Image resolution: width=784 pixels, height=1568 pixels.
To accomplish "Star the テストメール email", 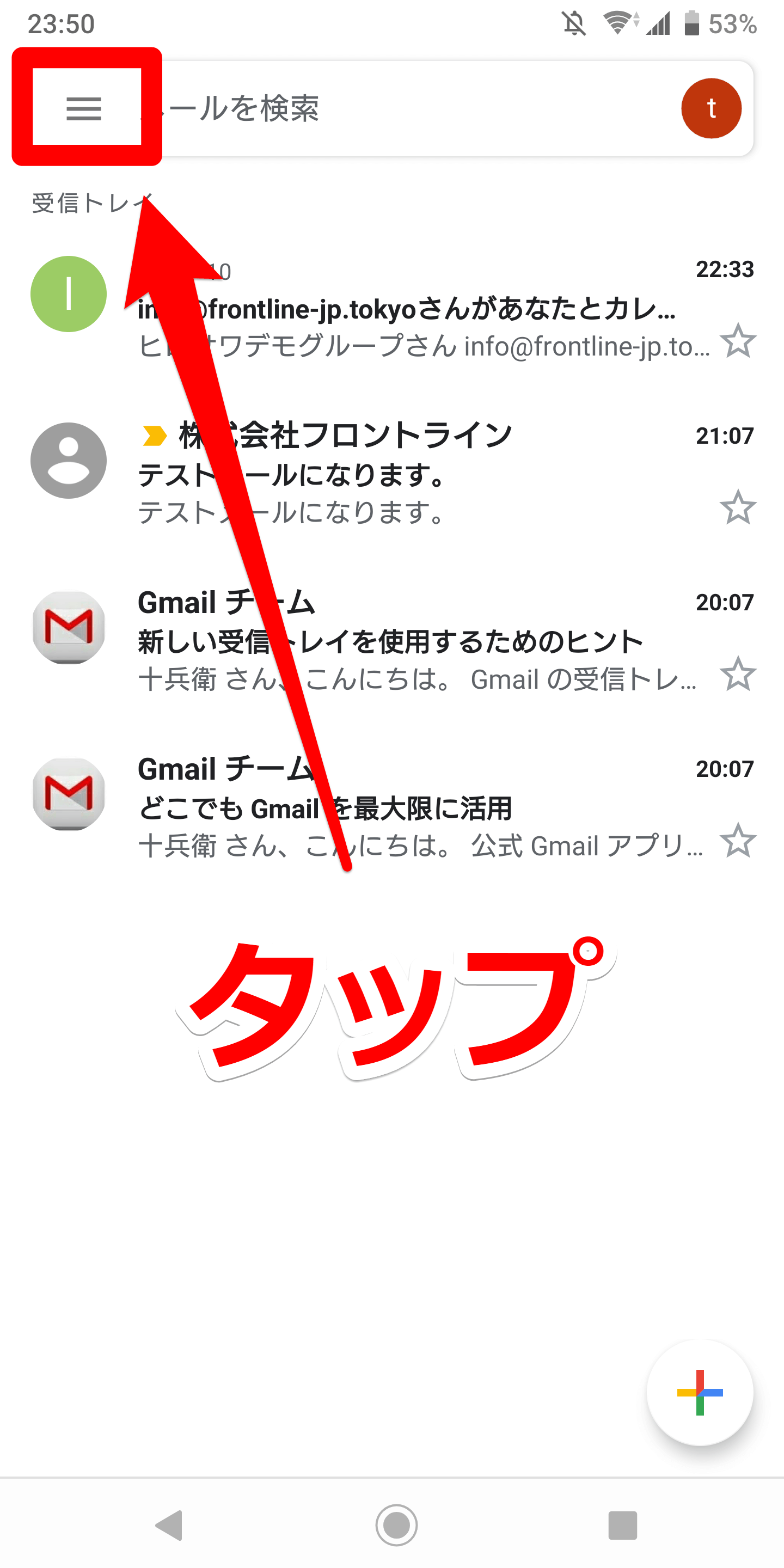I will [x=738, y=506].
